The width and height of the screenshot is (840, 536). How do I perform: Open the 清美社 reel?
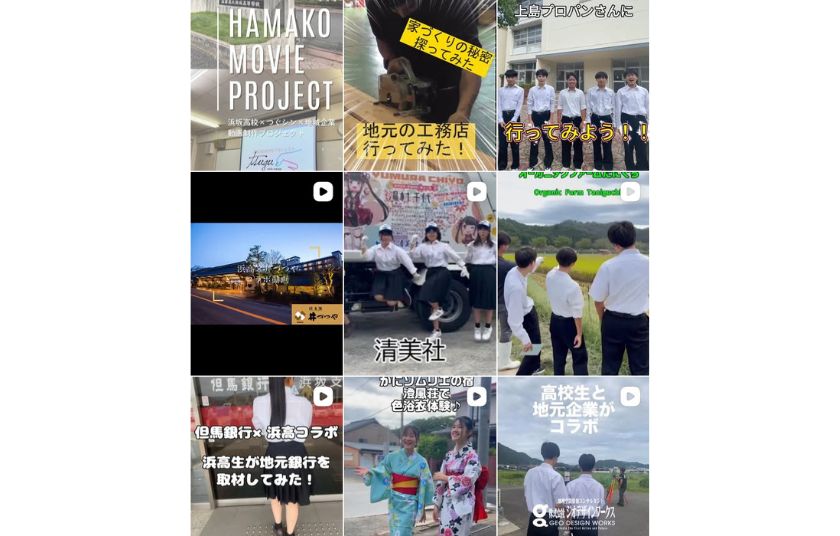click(x=419, y=273)
